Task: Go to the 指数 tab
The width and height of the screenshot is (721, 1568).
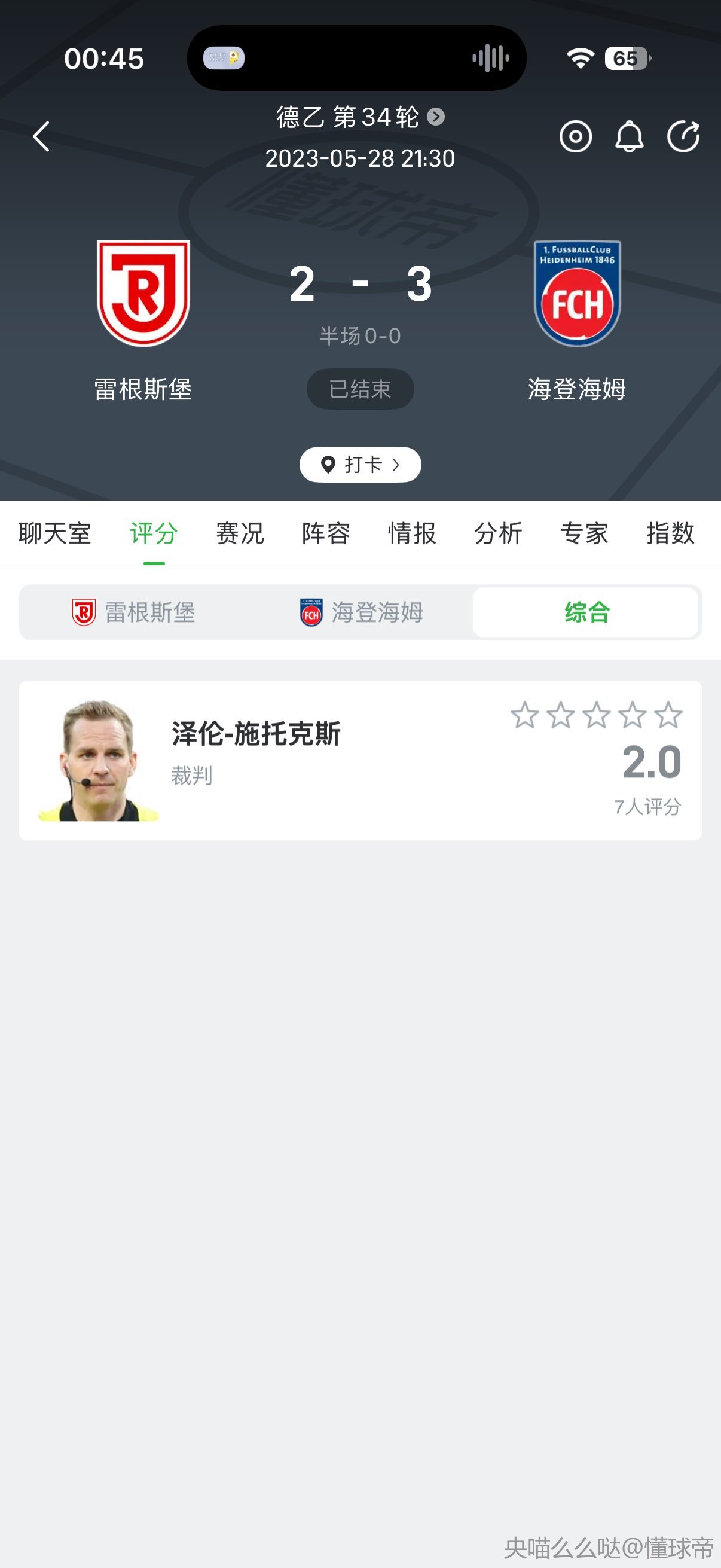Action: [671, 533]
